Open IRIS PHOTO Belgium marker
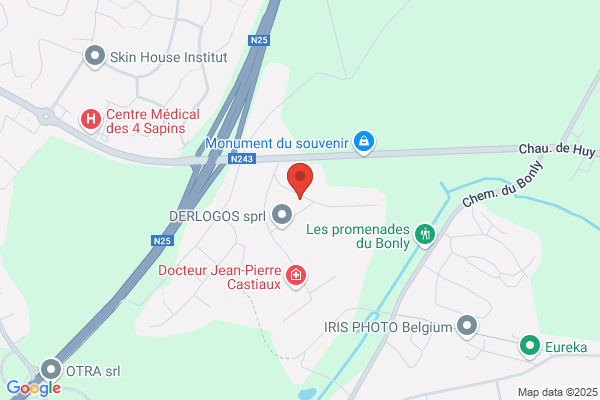600x400 pixels. (x=467, y=327)
